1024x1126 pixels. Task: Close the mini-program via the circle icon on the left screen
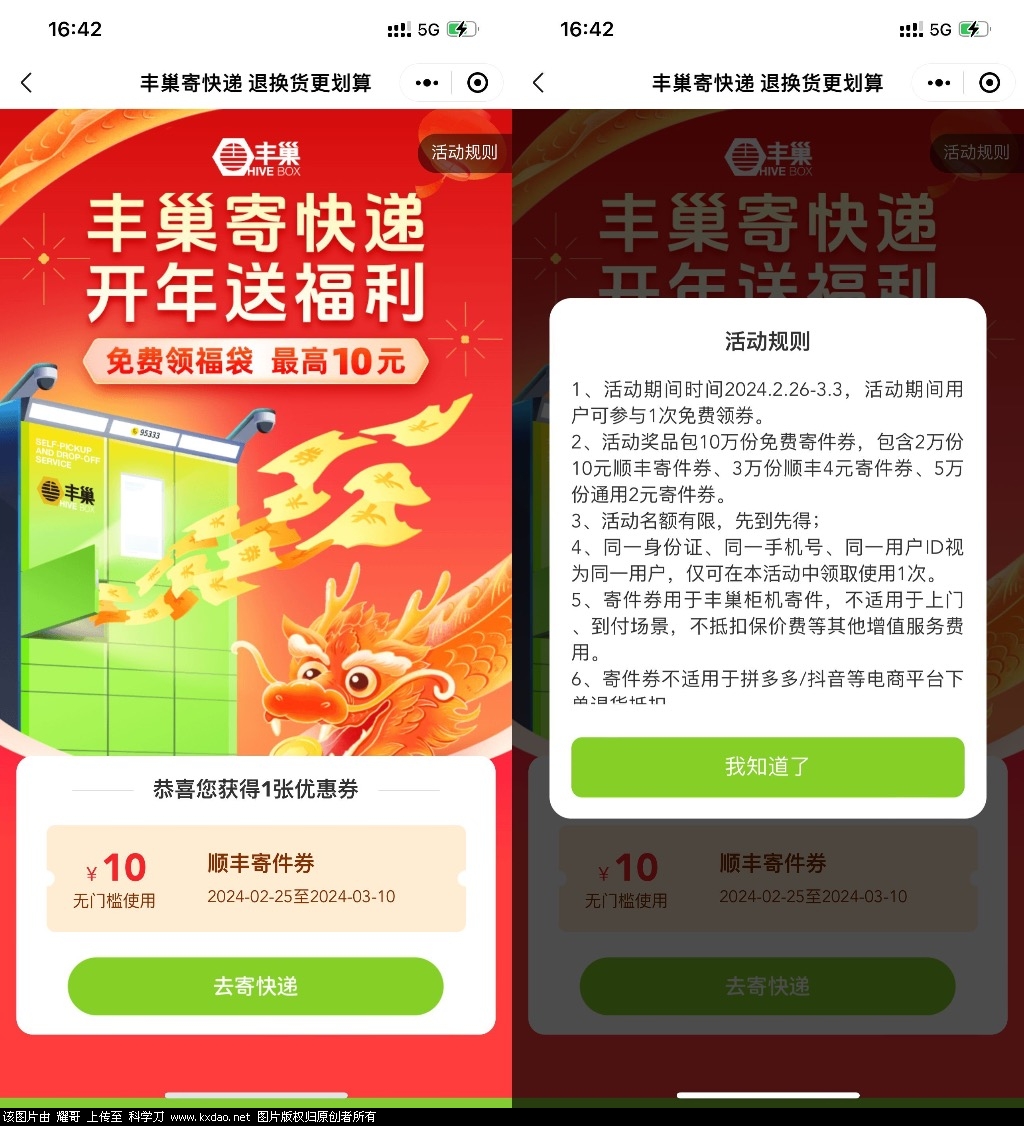(x=478, y=83)
